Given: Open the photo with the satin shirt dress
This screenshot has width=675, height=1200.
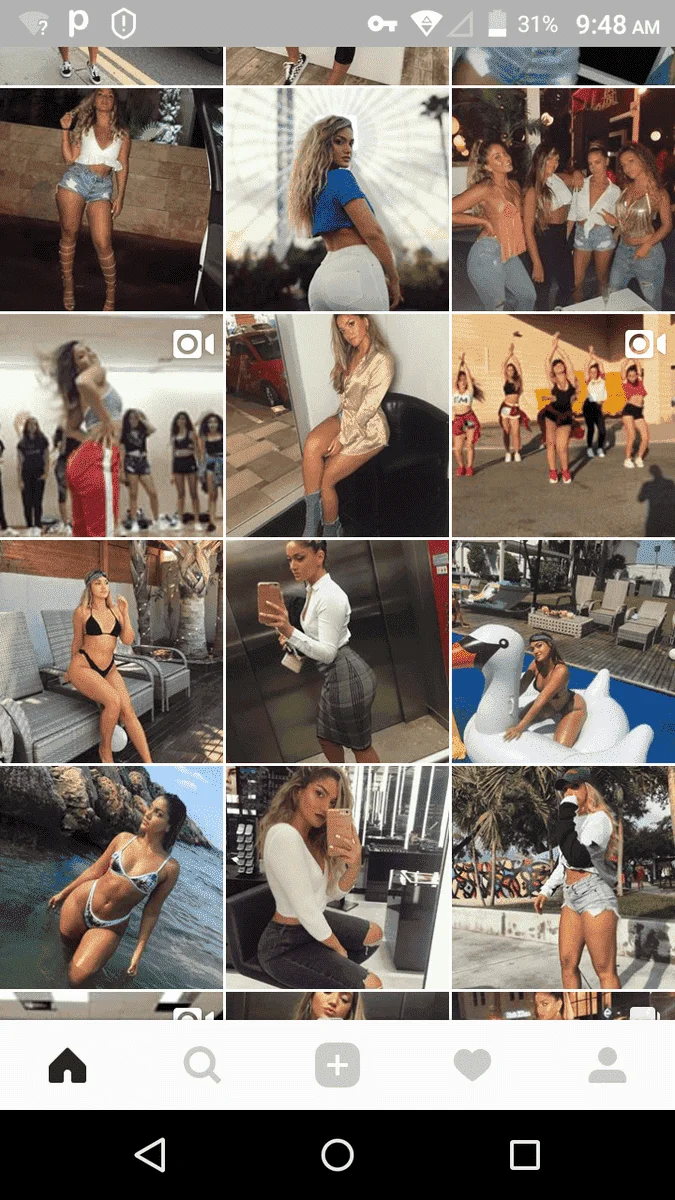Looking at the screenshot, I should (337, 426).
